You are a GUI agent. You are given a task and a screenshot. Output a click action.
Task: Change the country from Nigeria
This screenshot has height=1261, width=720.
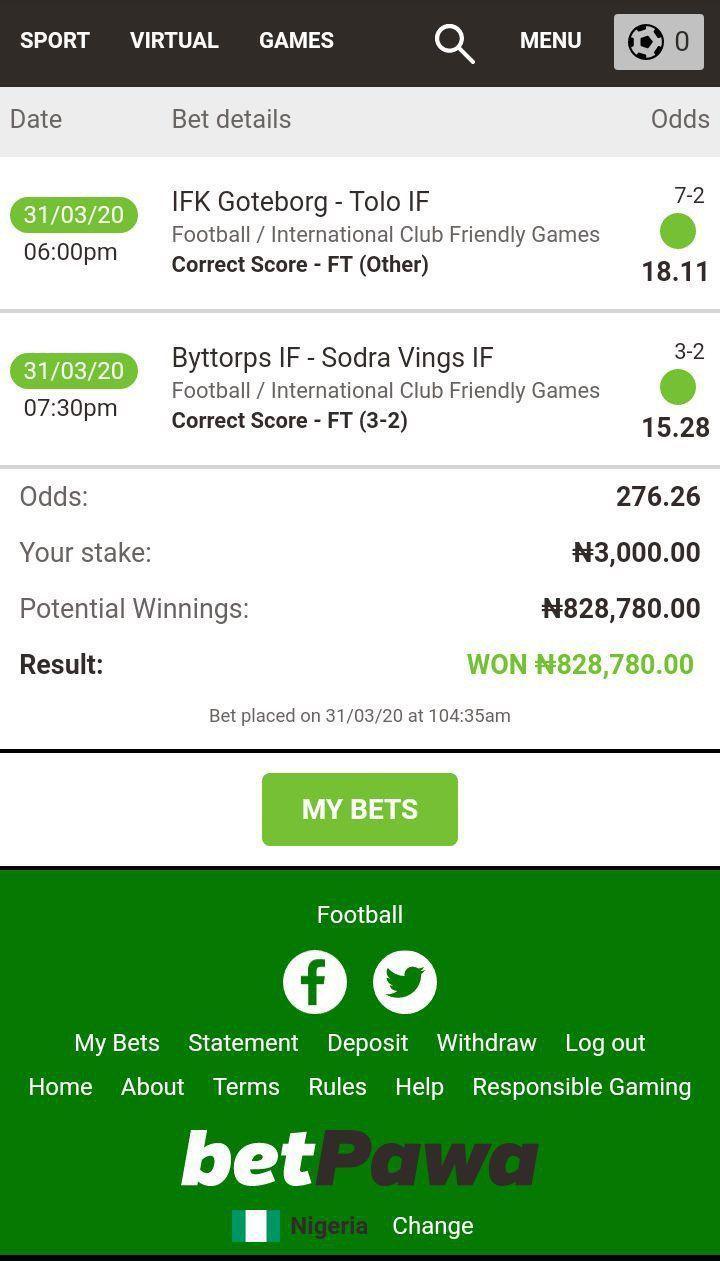432,1226
